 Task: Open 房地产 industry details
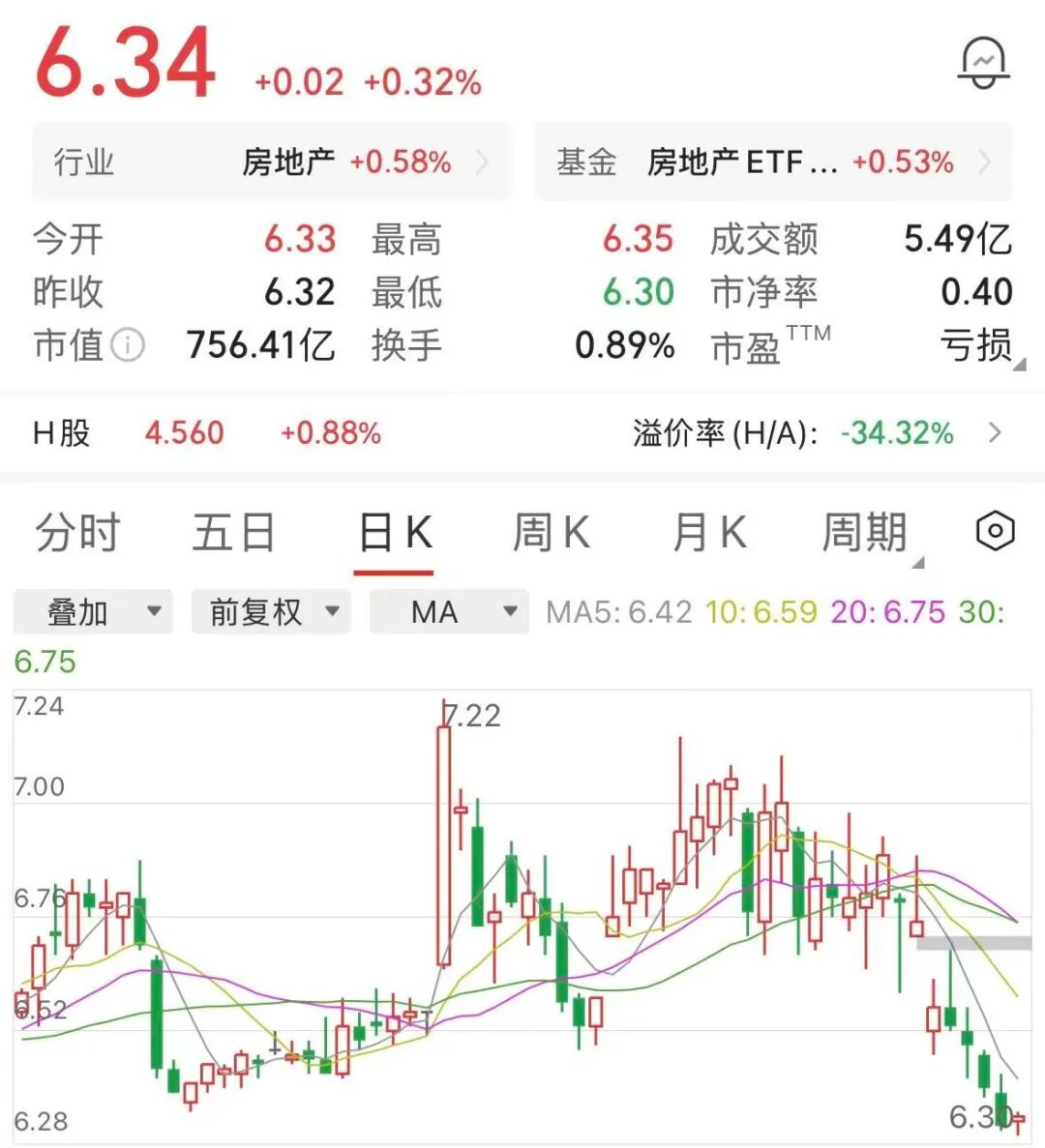pyautogui.click(x=271, y=162)
